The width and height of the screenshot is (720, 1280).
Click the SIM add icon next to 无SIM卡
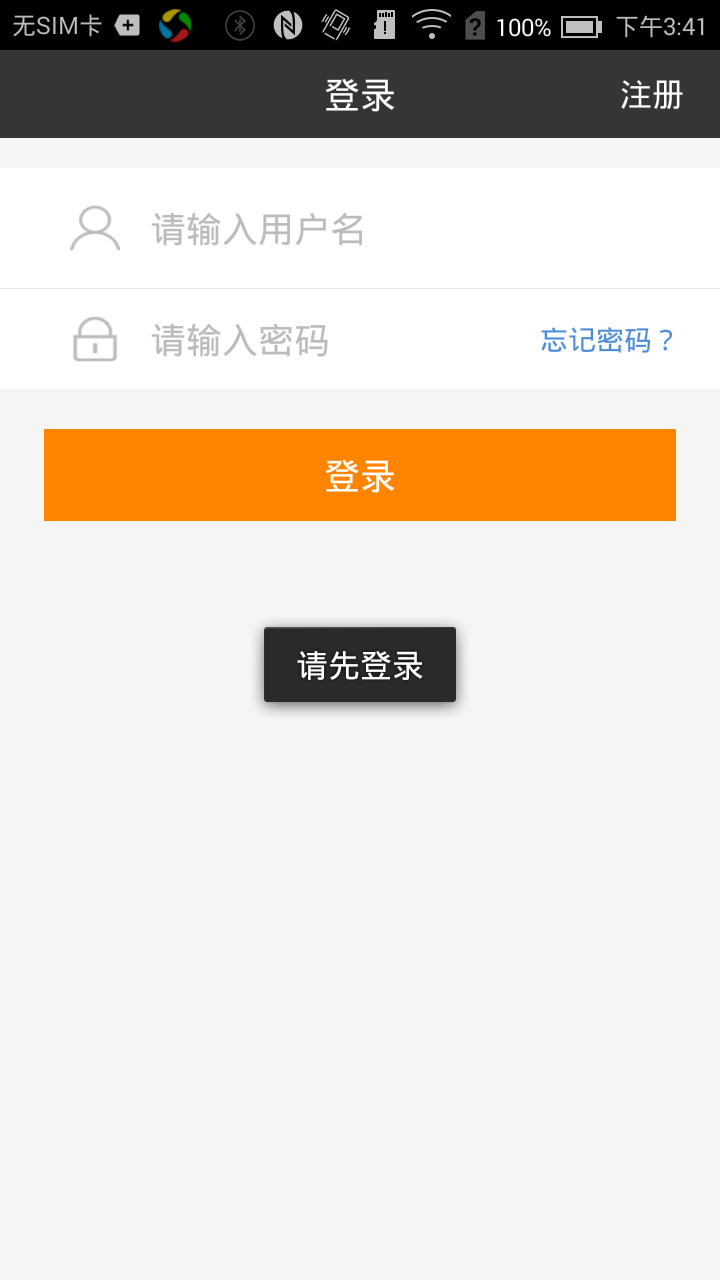[x=127, y=25]
